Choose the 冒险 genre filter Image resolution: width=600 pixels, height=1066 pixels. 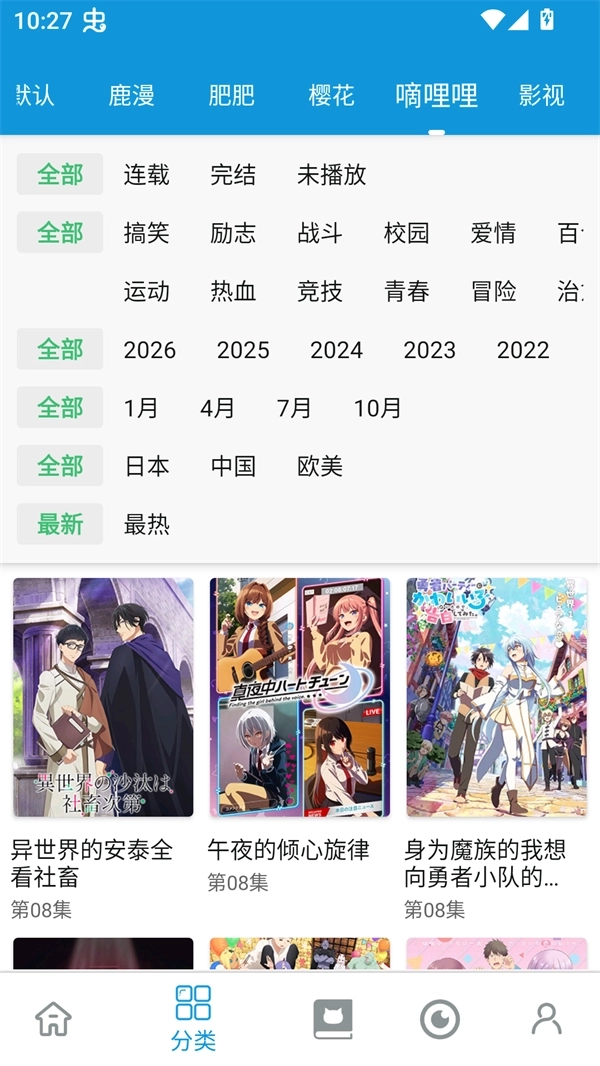coord(493,291)
